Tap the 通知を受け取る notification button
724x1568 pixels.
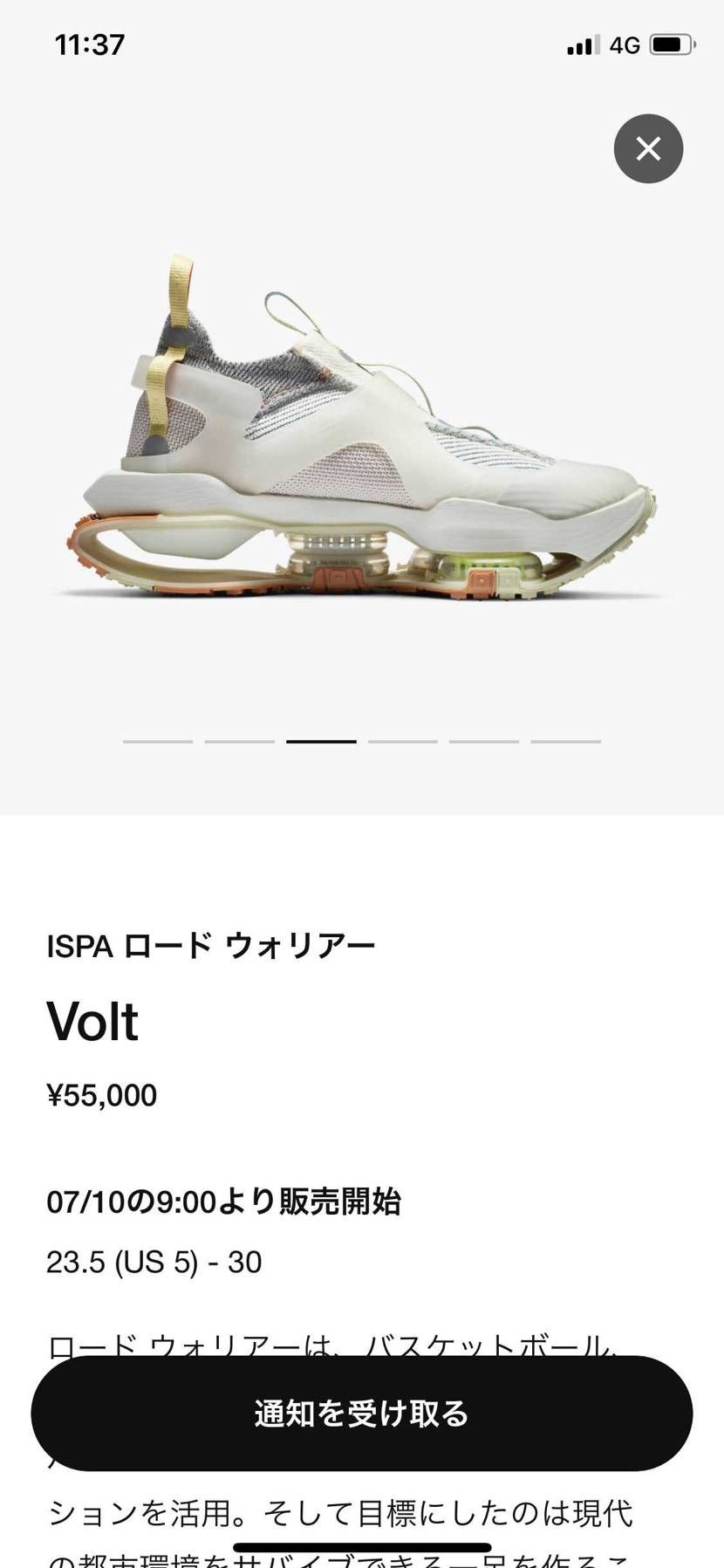(362, 1412)
